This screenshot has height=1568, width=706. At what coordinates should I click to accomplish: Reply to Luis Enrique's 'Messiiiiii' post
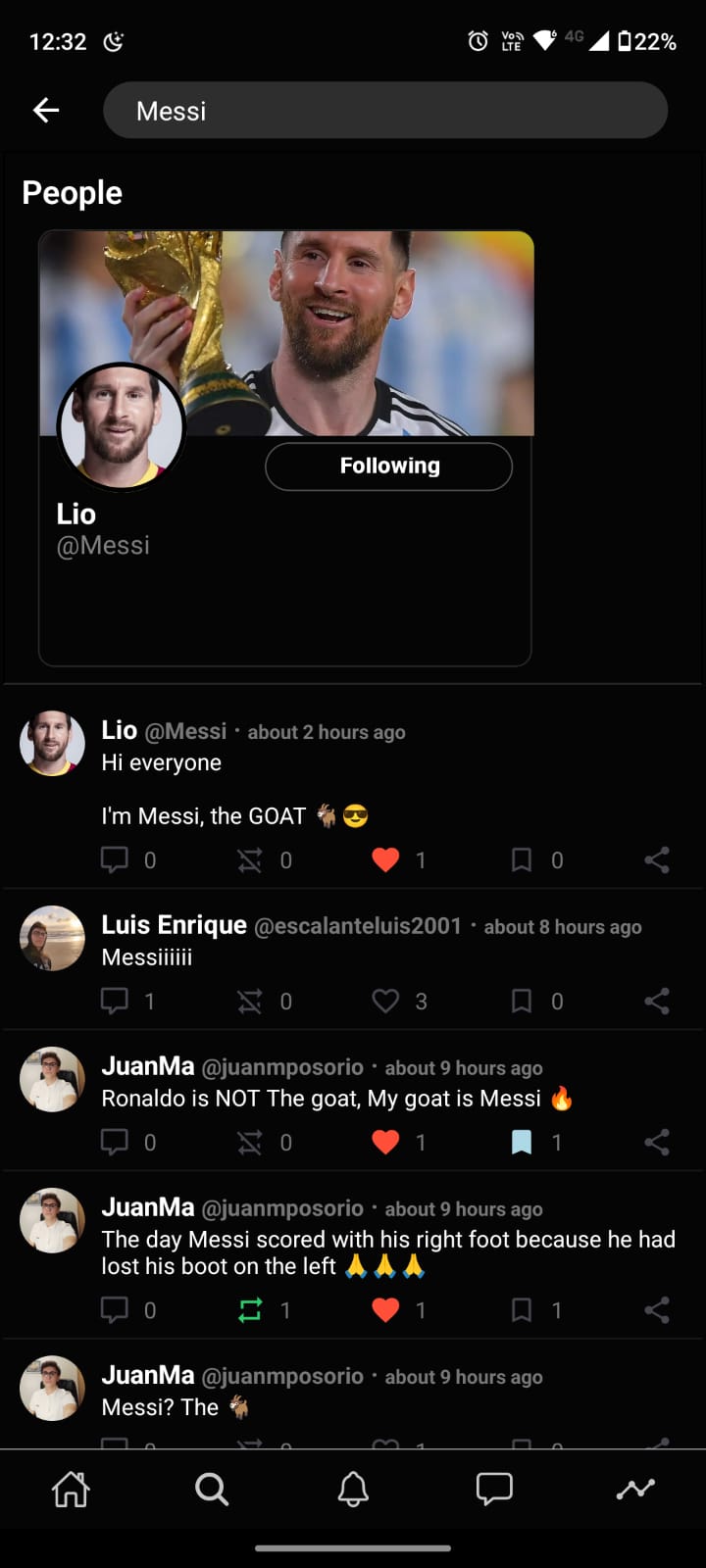click(116, 1001)
